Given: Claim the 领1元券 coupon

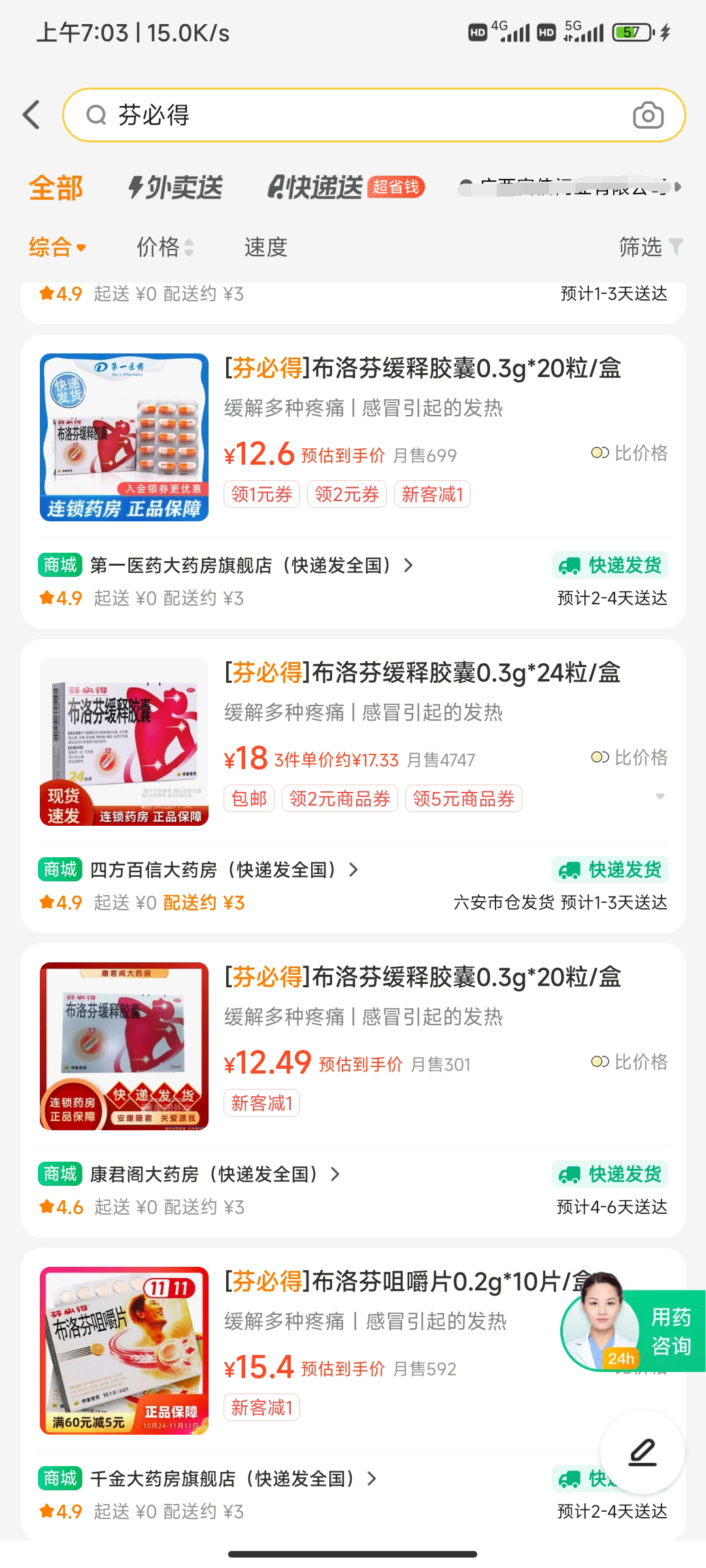Looking at the screenshot, I should tap(261, 495).
